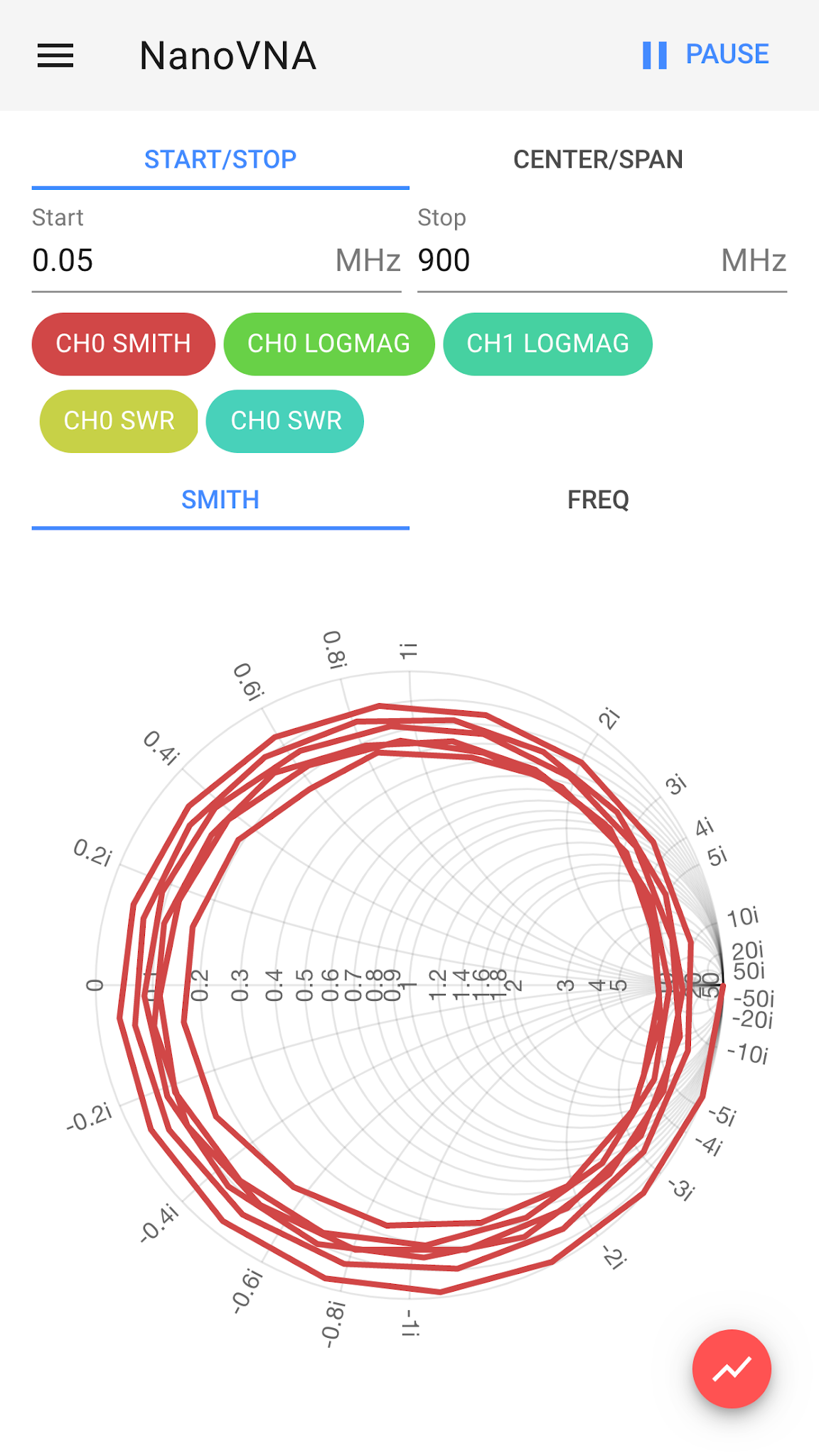Select the SMITH chart tab

click(220, 500)
